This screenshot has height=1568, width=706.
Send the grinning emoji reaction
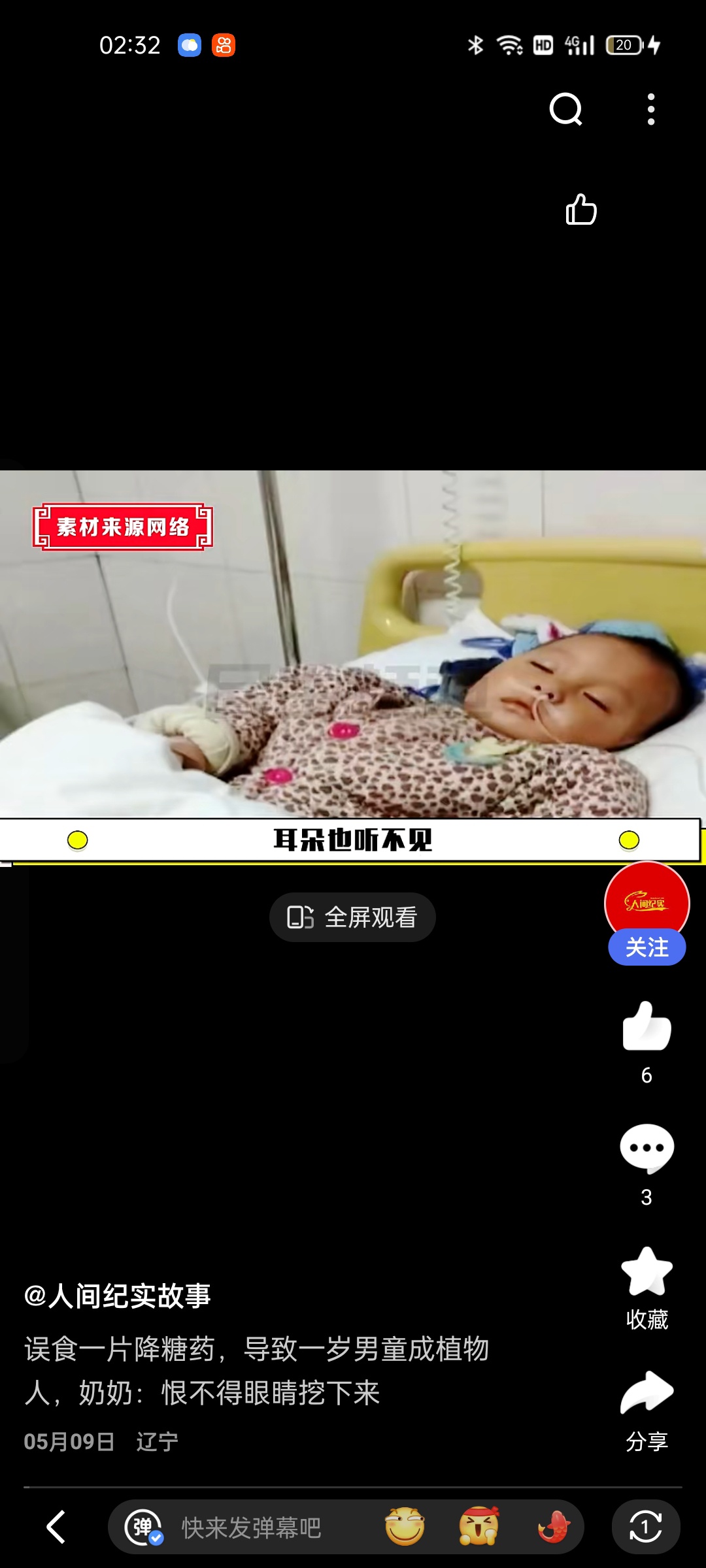405,1527
